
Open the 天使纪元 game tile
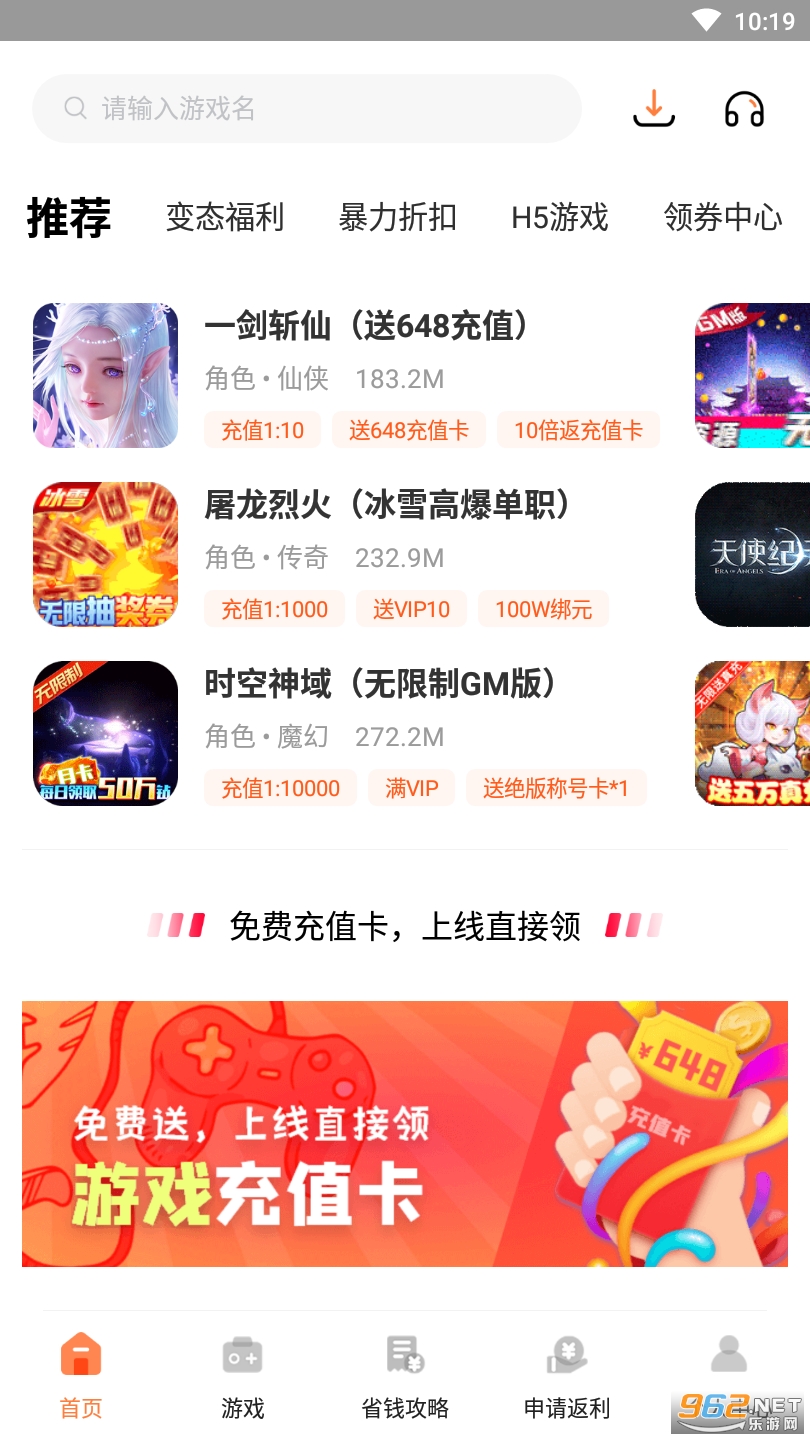(752, 554)
